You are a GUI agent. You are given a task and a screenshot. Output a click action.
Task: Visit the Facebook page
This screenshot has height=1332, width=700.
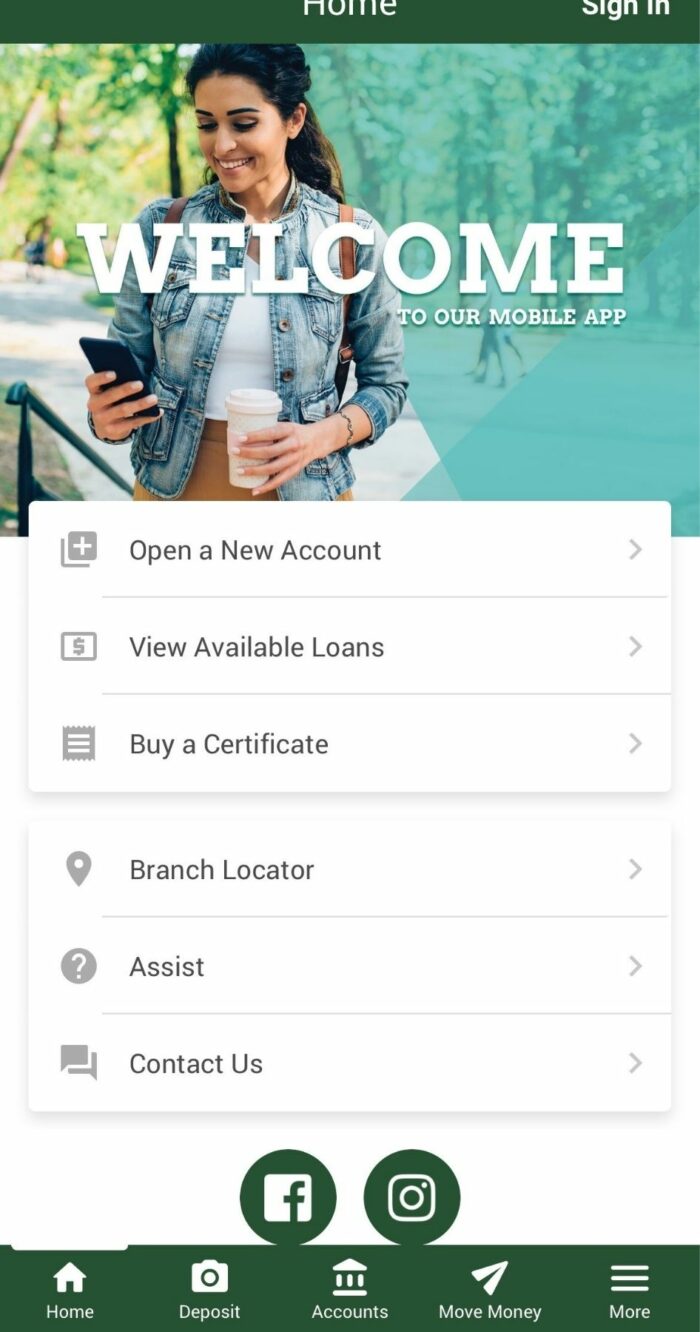[288, 1198]
